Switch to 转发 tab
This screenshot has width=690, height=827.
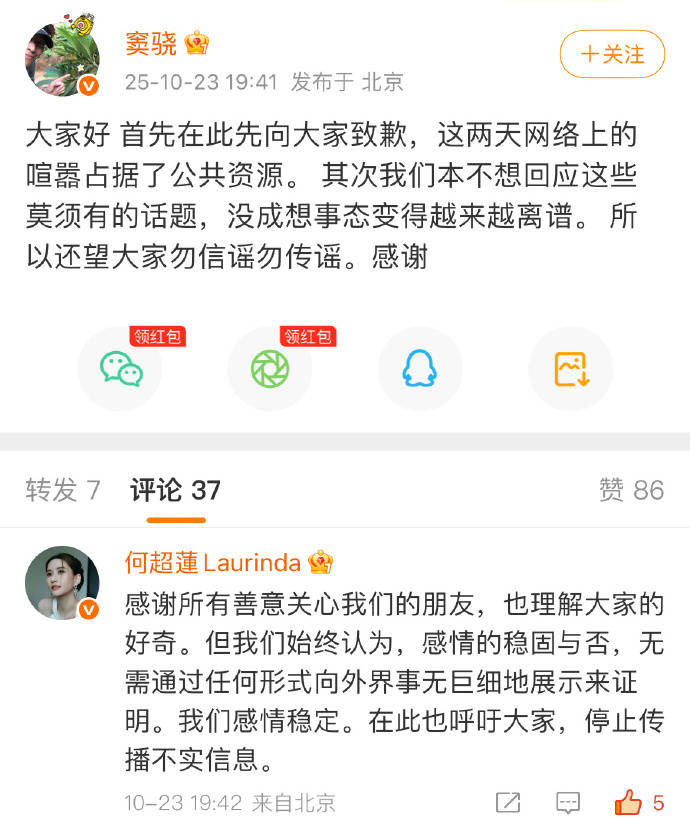[x=63, y=490]
